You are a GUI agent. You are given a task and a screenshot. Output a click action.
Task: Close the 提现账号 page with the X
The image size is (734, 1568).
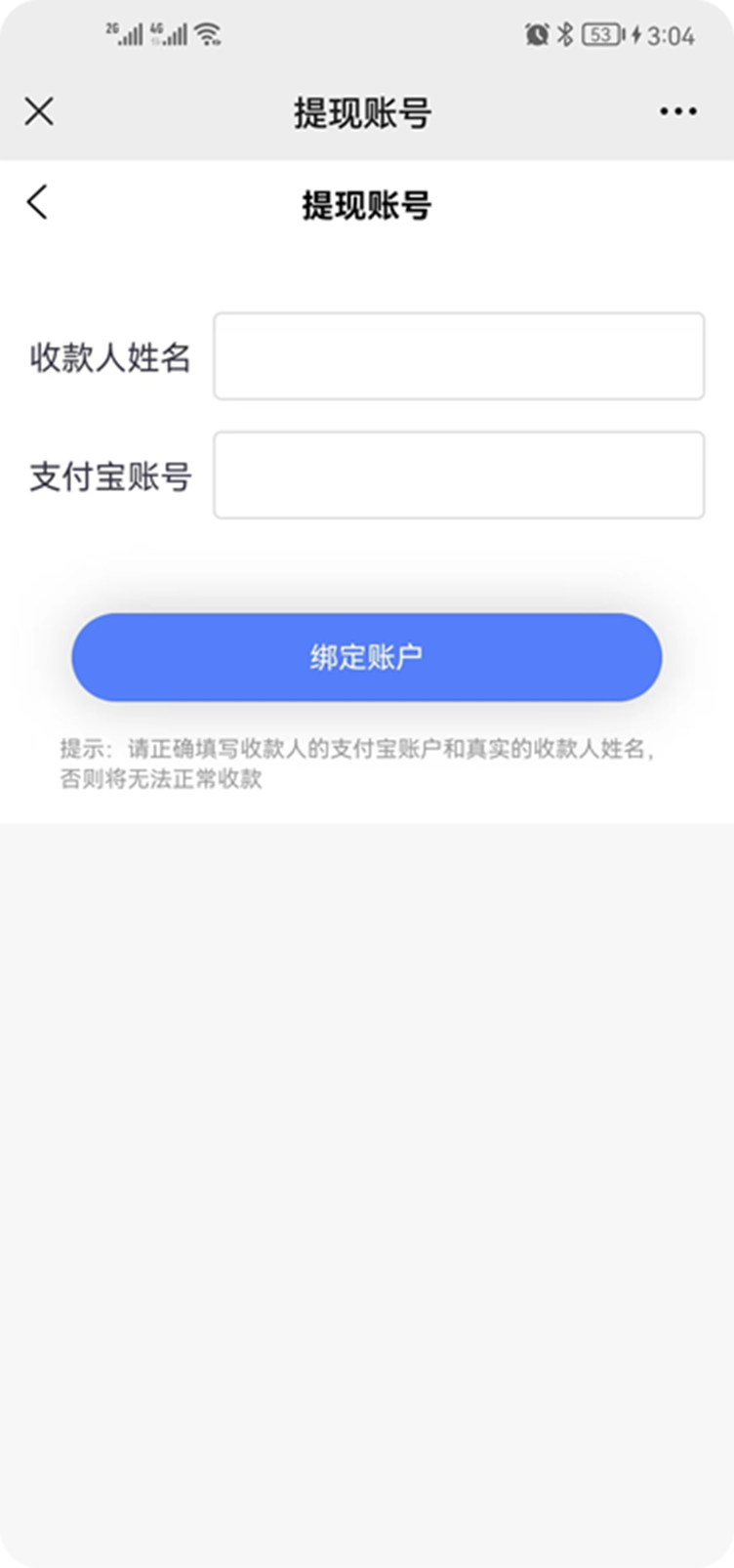click(39, 111)
